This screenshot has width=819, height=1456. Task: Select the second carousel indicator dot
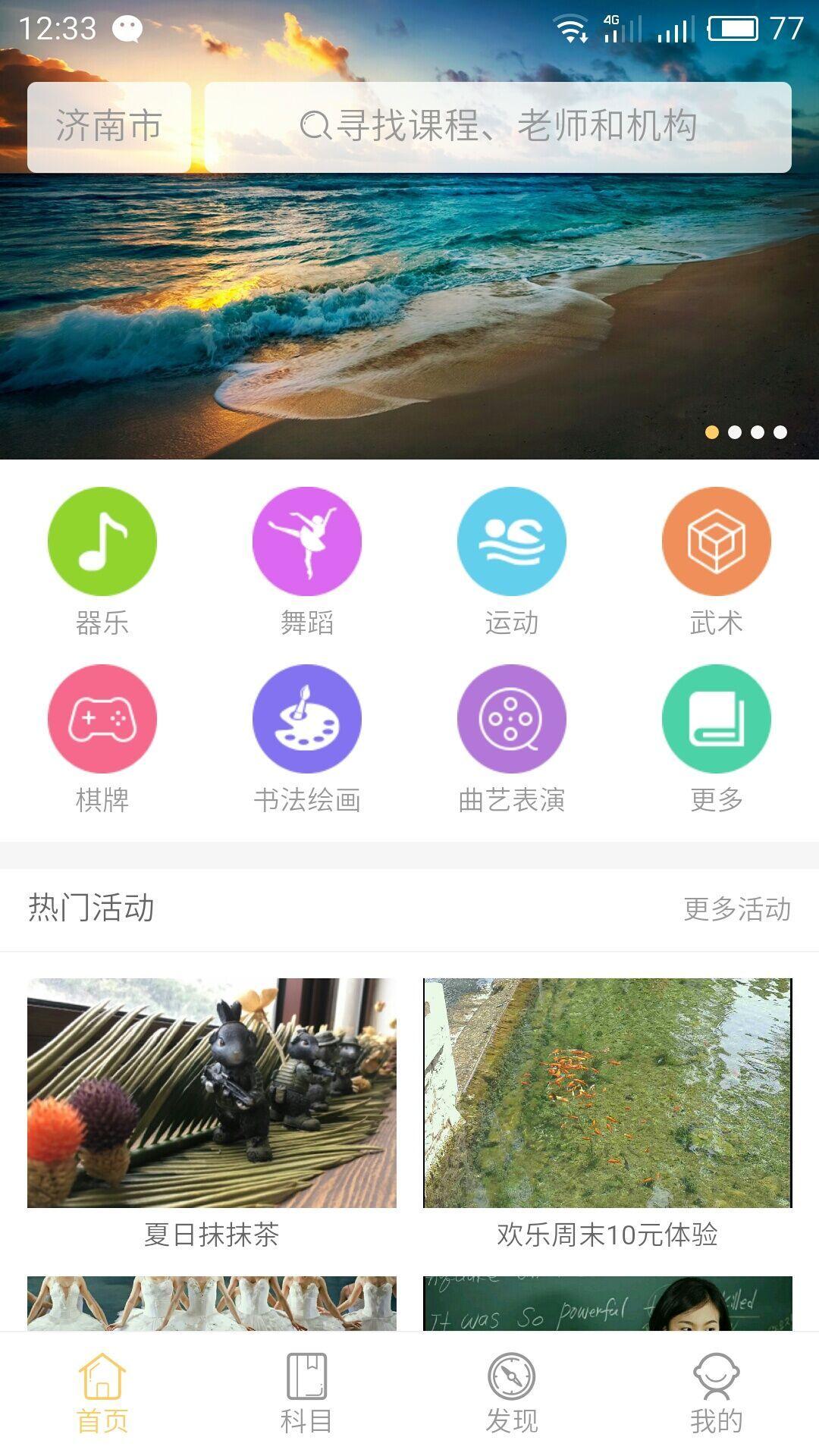(x=734, y=431)
